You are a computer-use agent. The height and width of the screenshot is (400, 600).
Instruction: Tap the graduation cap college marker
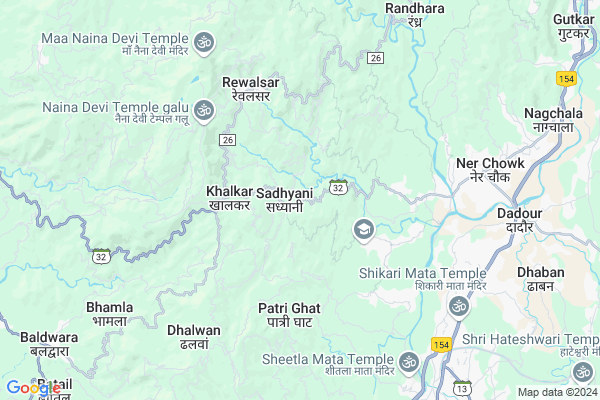click(363, 230)
